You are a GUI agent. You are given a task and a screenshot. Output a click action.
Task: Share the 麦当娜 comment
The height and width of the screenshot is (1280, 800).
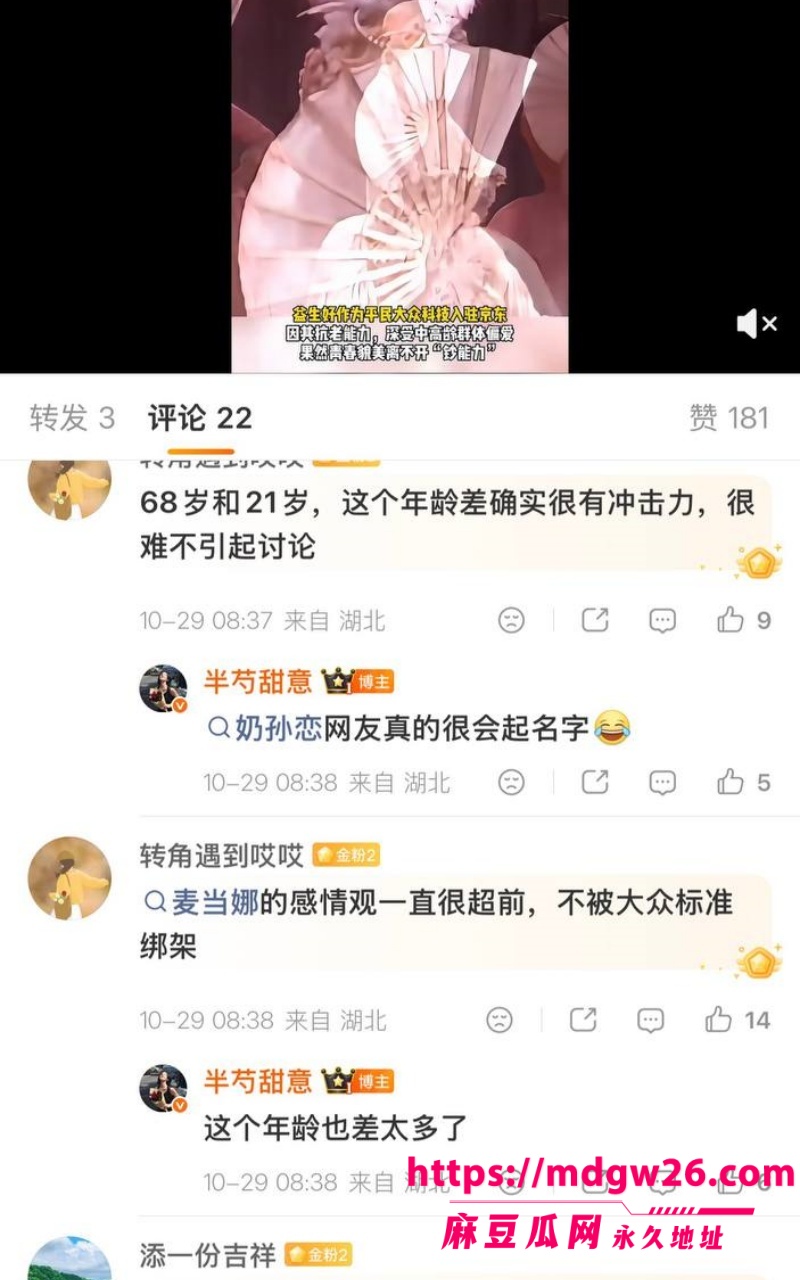click(x=583, y=1020)
